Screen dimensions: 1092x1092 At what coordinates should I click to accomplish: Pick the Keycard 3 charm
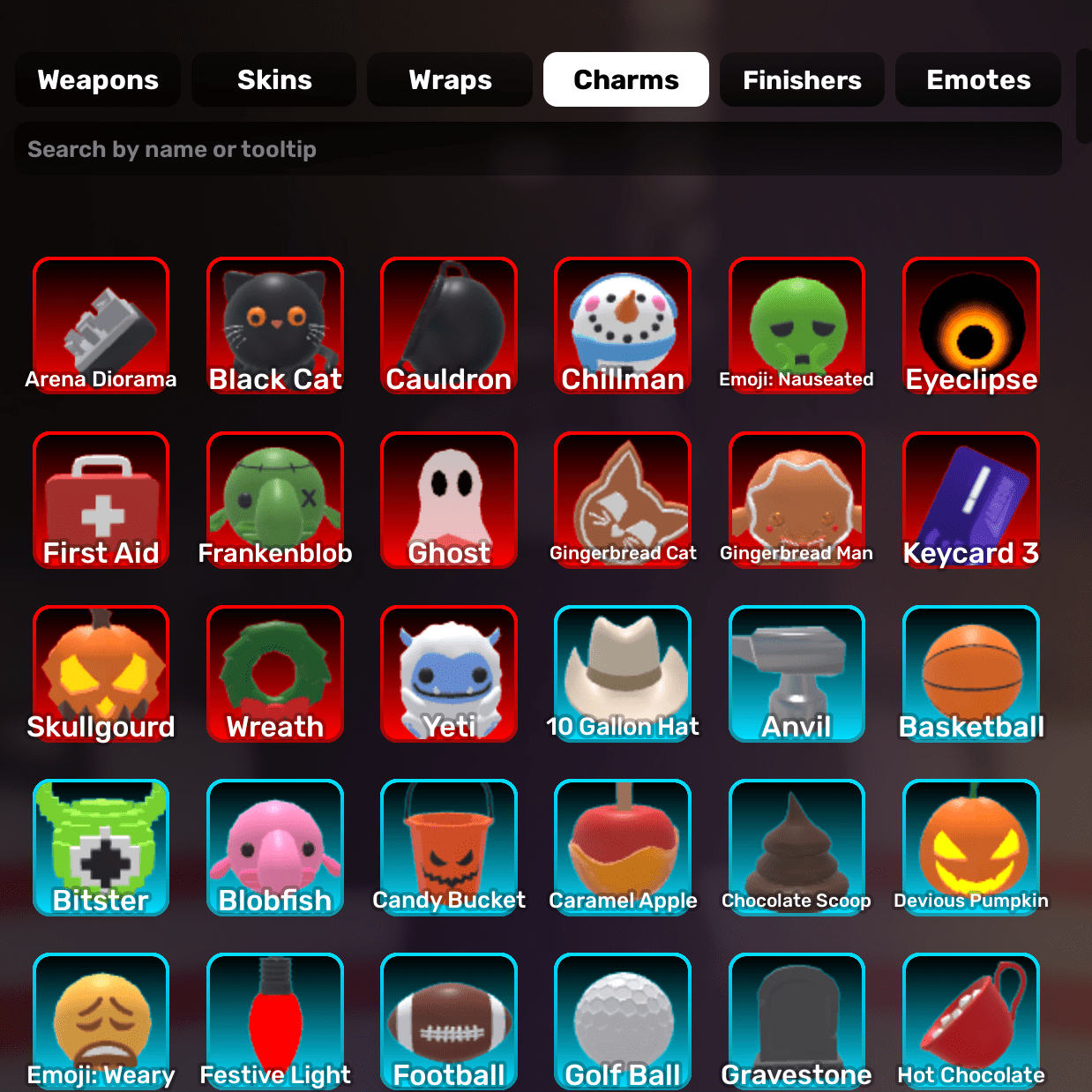971,500
